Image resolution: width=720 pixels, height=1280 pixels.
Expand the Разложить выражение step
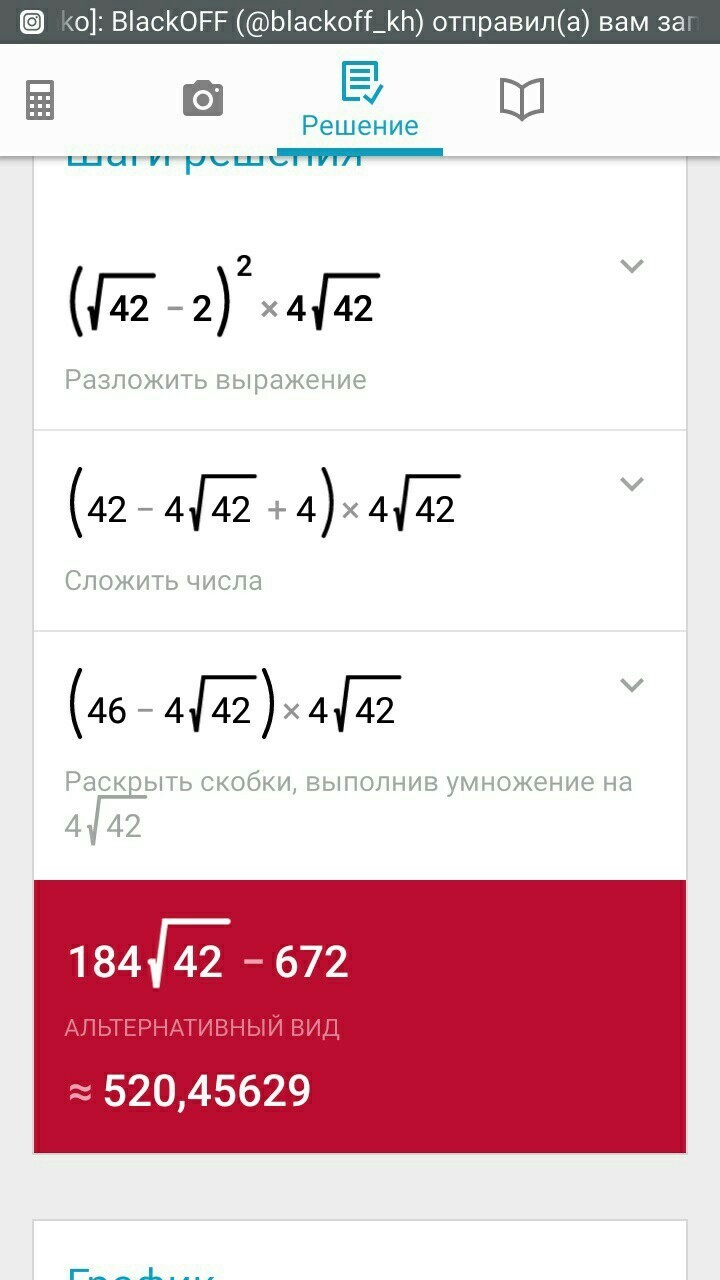[631, 266]
